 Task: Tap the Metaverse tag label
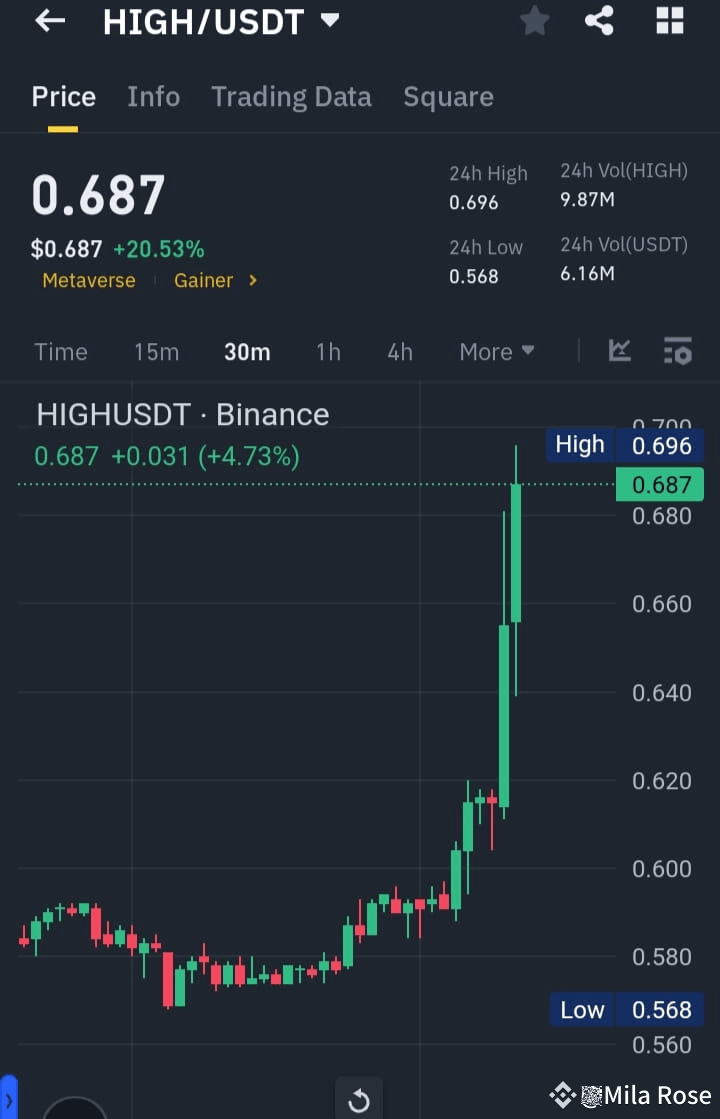pyautogui.click(x=88, y=281)
